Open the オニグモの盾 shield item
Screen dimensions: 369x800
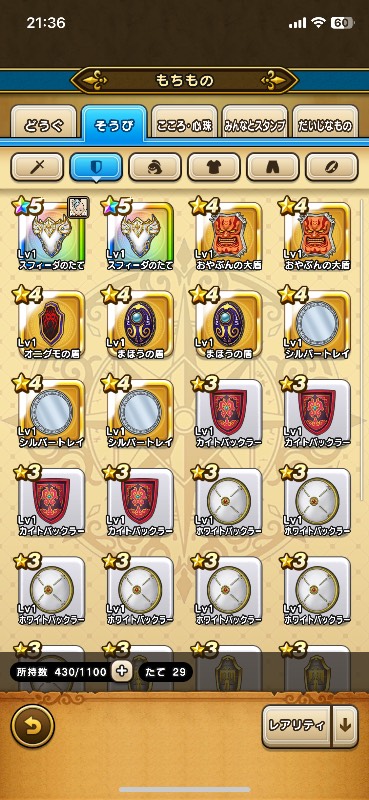point(51,324)
